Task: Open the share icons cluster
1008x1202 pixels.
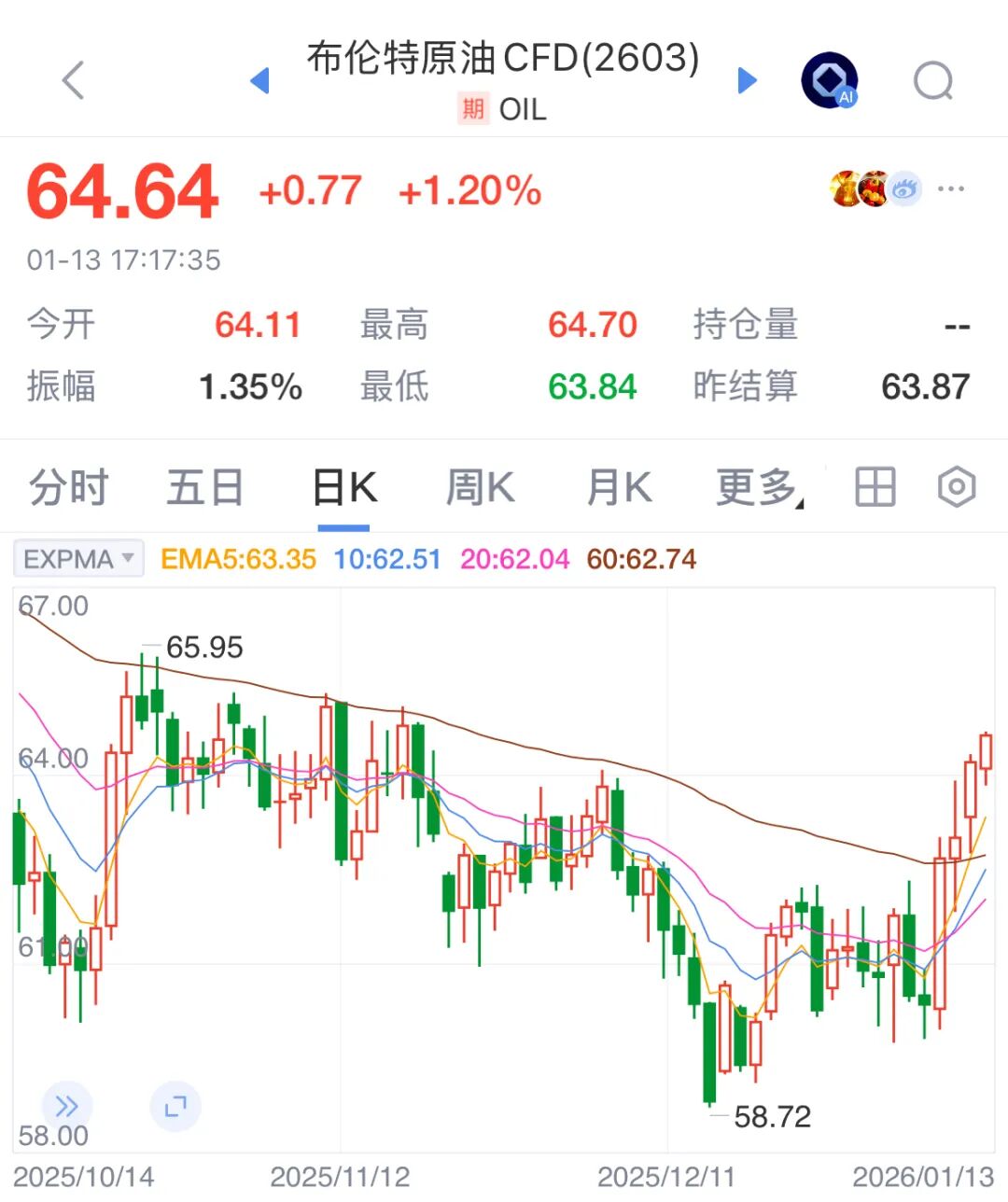Action: coord(875,189)
